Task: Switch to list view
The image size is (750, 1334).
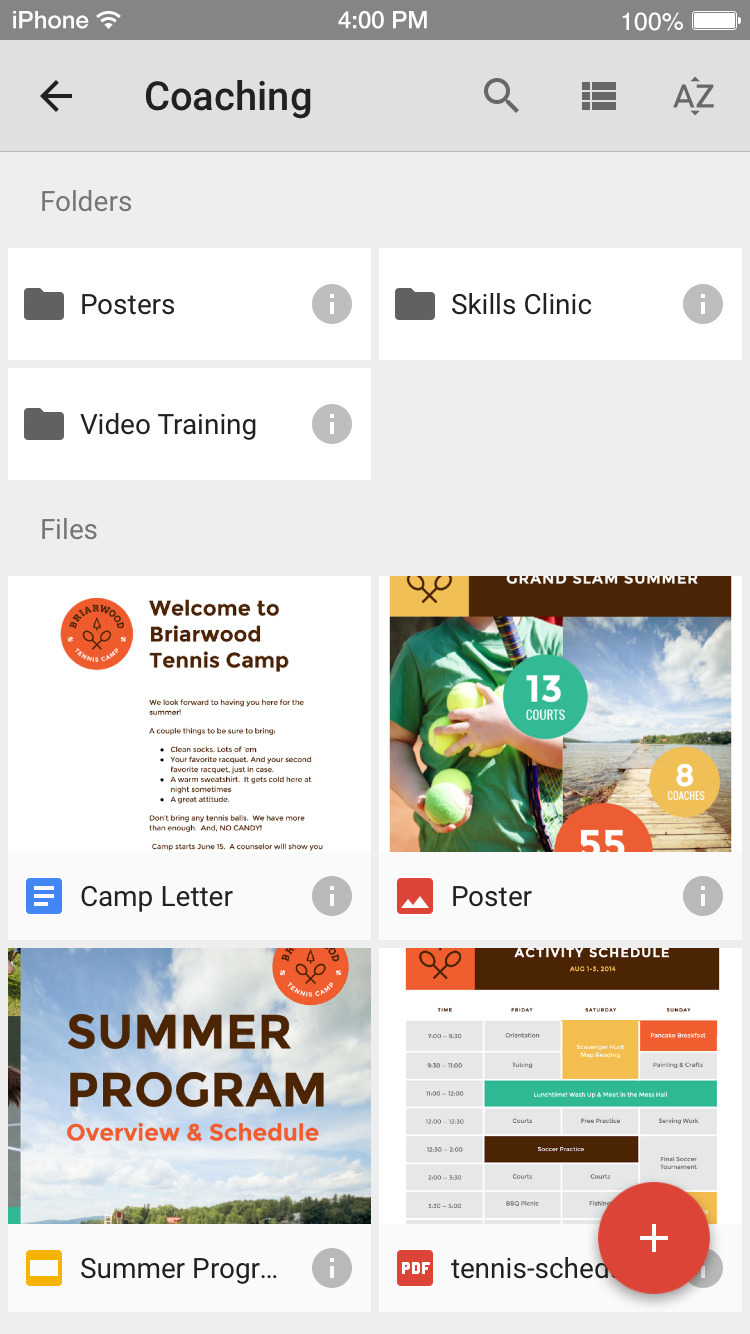Action: [x=598, y=96]
